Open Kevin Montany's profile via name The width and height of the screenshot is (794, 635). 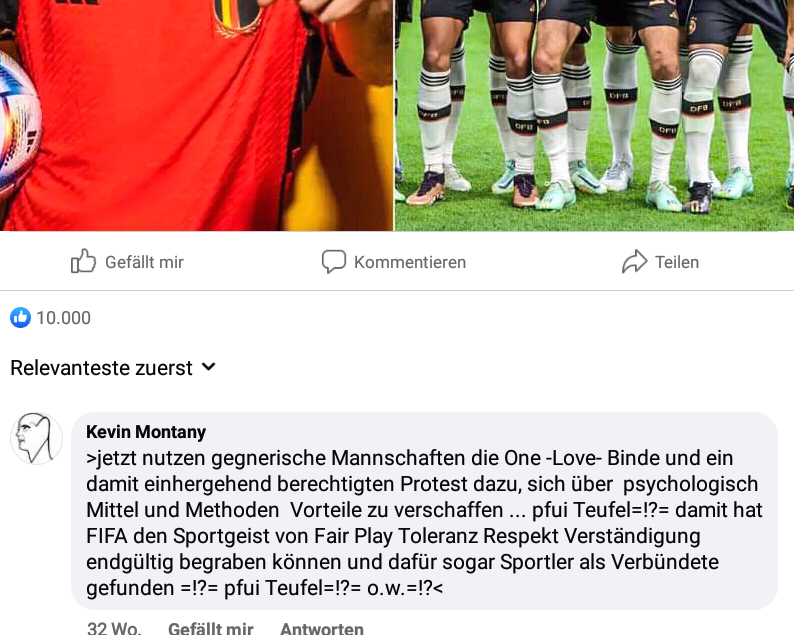tap(146, 432)
